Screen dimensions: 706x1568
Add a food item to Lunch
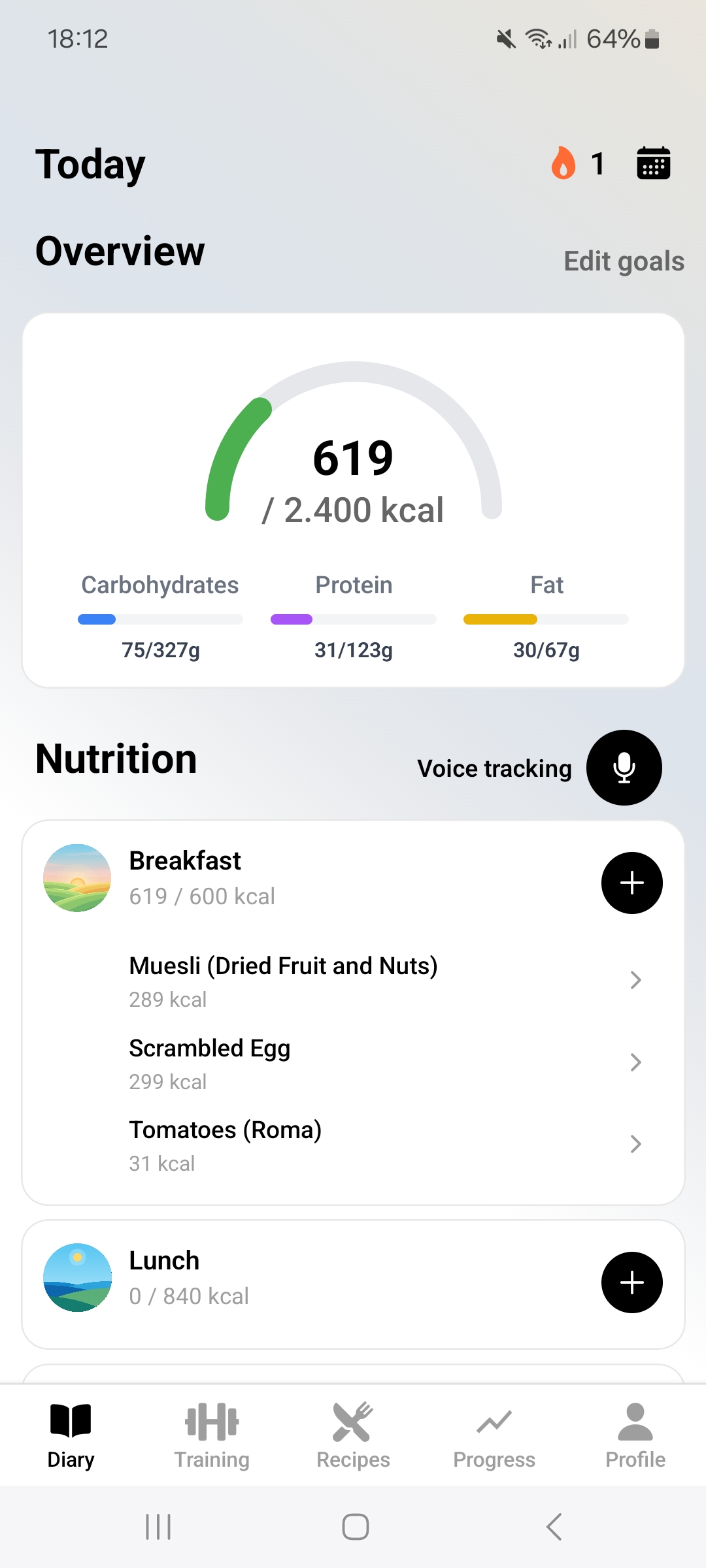(631, 1282)
